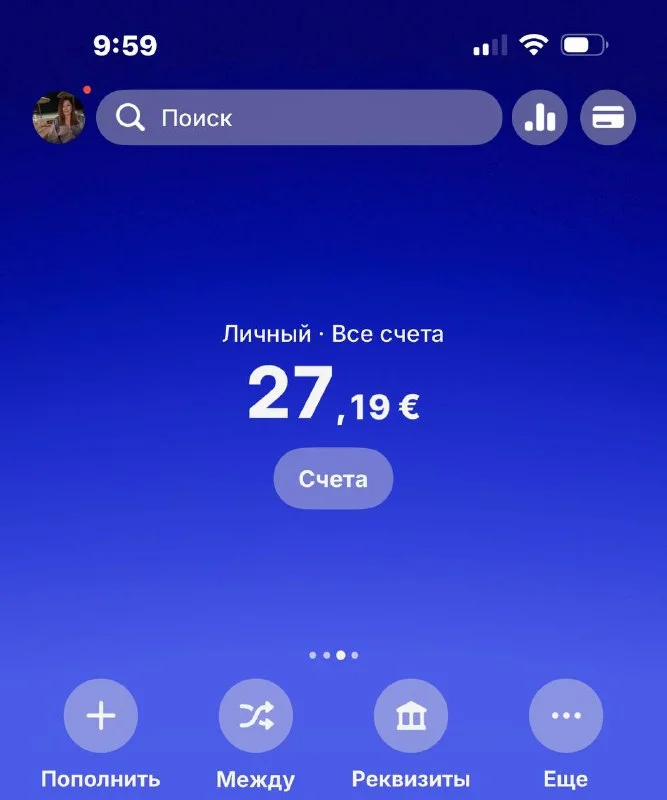Open the cards icon
This screenshot has width=667, height=800.
click(x=608, y=118)
